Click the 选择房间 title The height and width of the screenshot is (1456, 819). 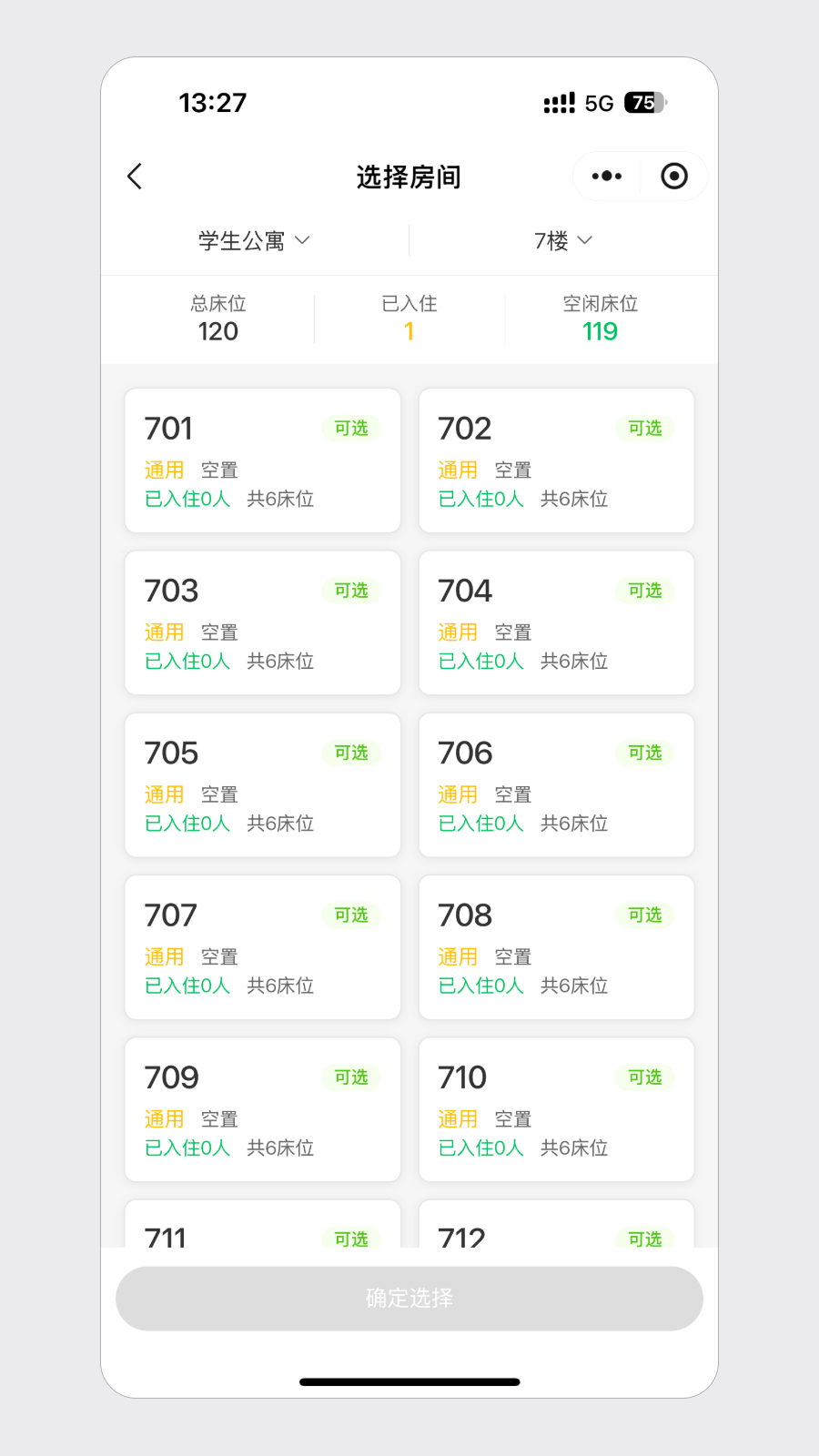409,177
